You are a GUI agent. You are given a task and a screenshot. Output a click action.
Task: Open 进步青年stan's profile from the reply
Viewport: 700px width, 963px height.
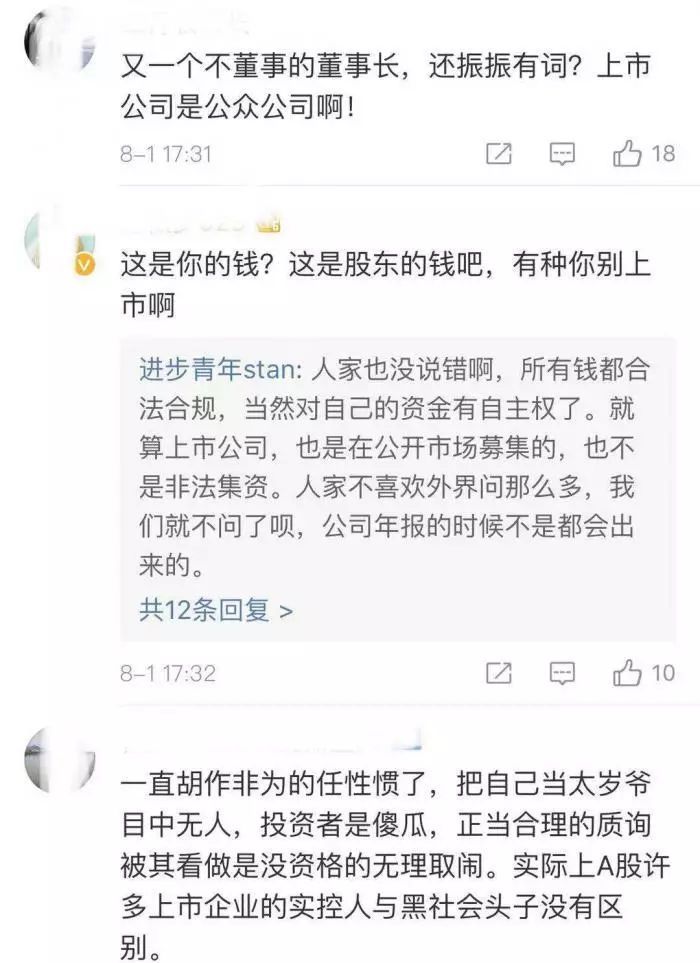pos(217,369)
